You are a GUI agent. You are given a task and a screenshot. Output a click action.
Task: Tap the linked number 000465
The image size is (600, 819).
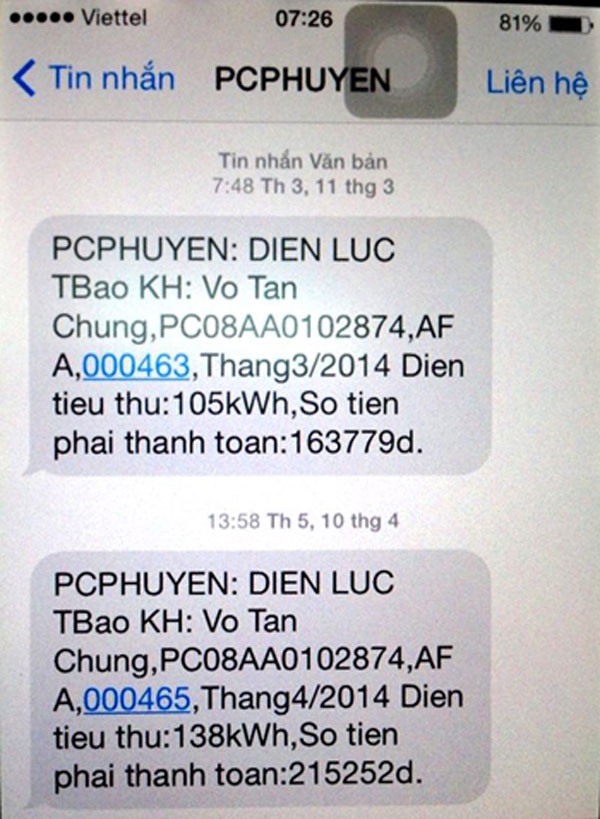pos(136,699)
